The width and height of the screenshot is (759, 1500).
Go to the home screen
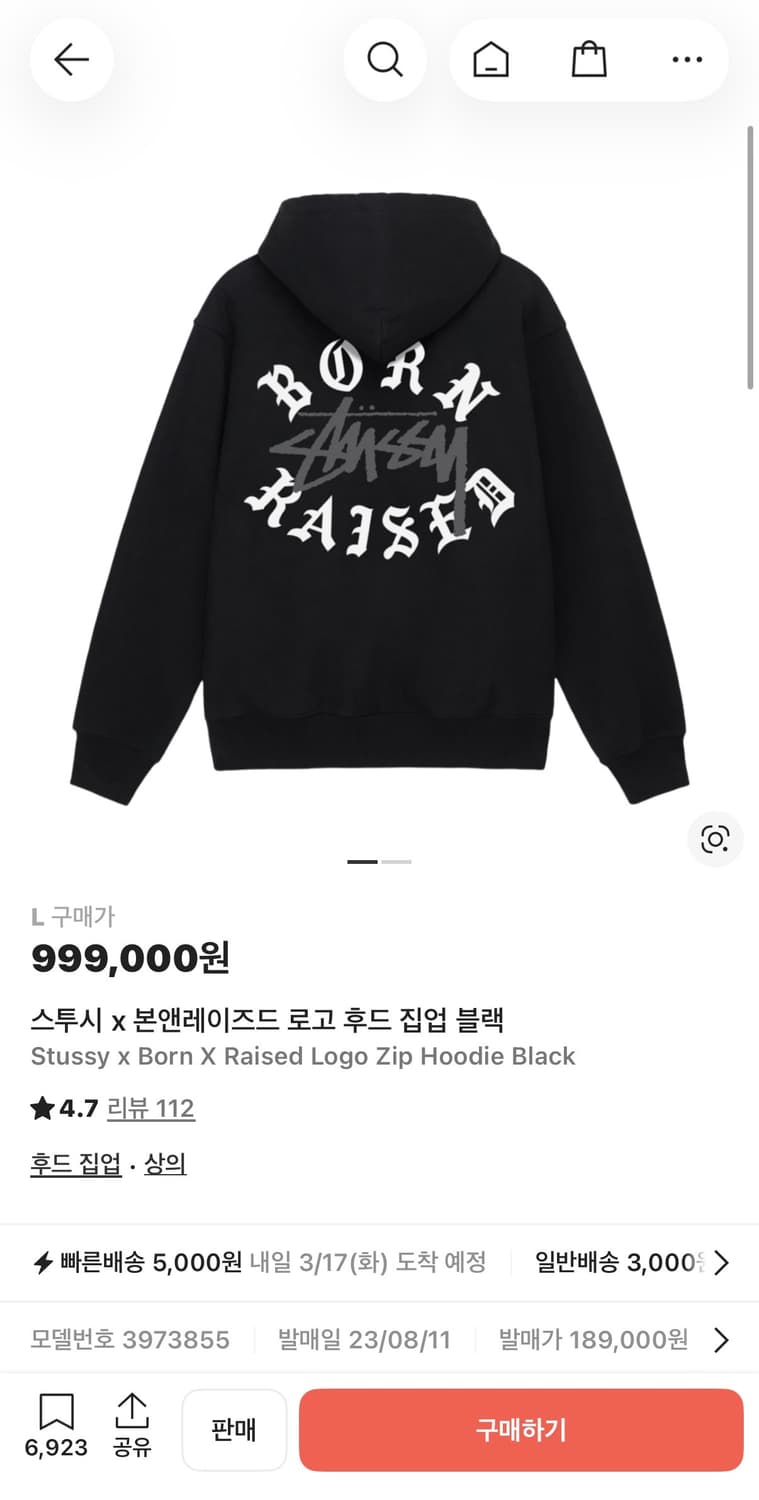[x=489, y=59]
